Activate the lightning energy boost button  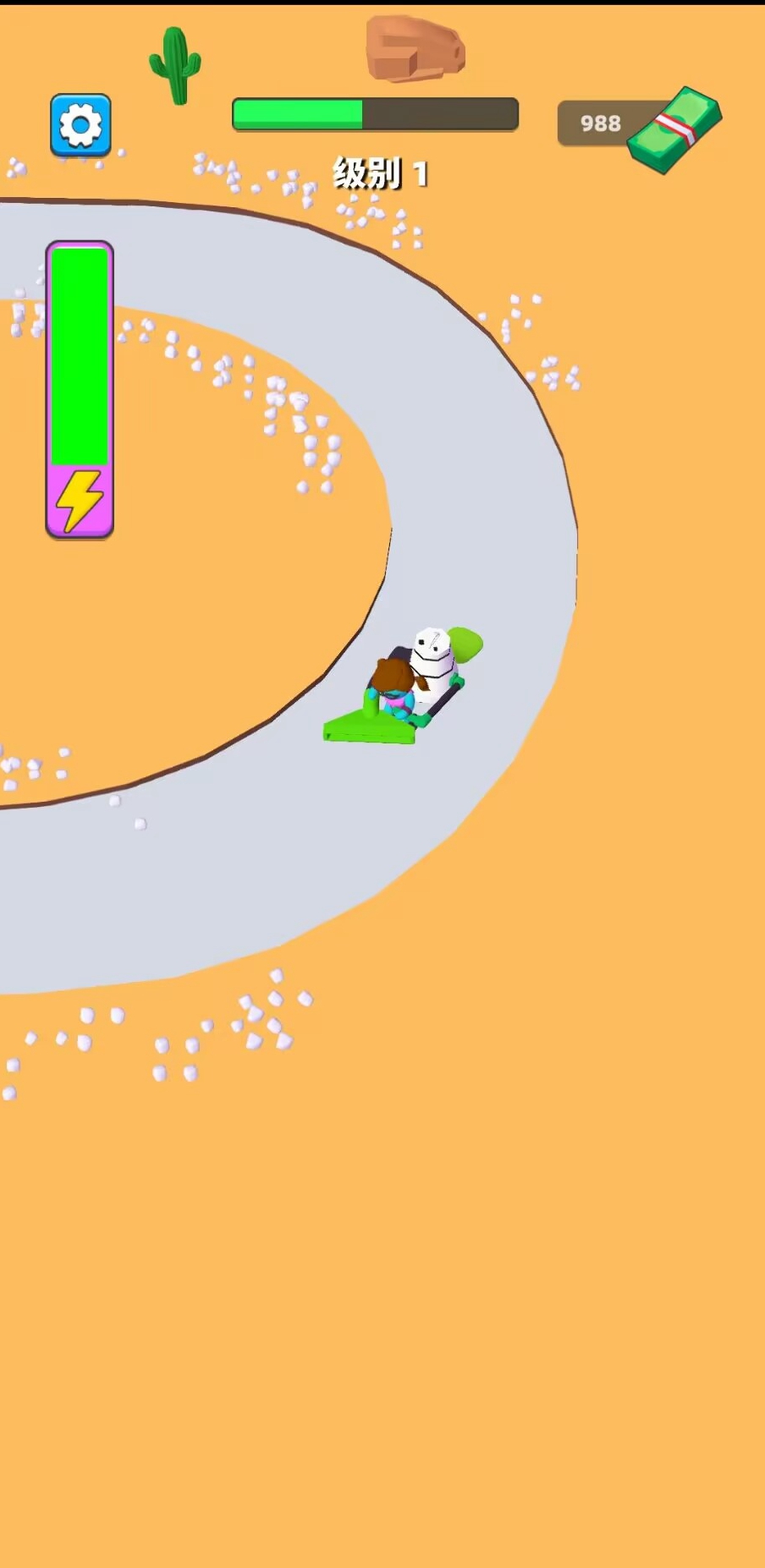[x=80, y=501]
